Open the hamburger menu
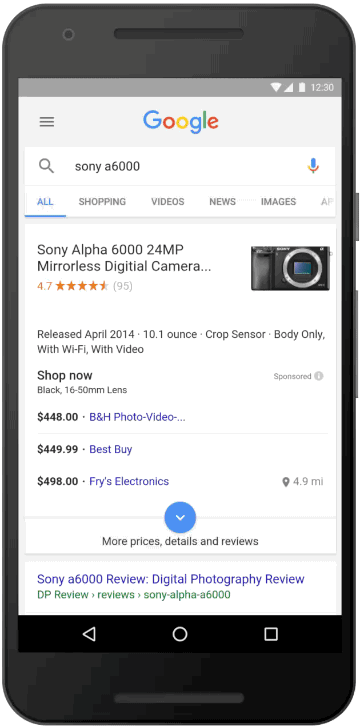Image resolution: width=360 pixels, height=728 pixels. tap(46, 122)
